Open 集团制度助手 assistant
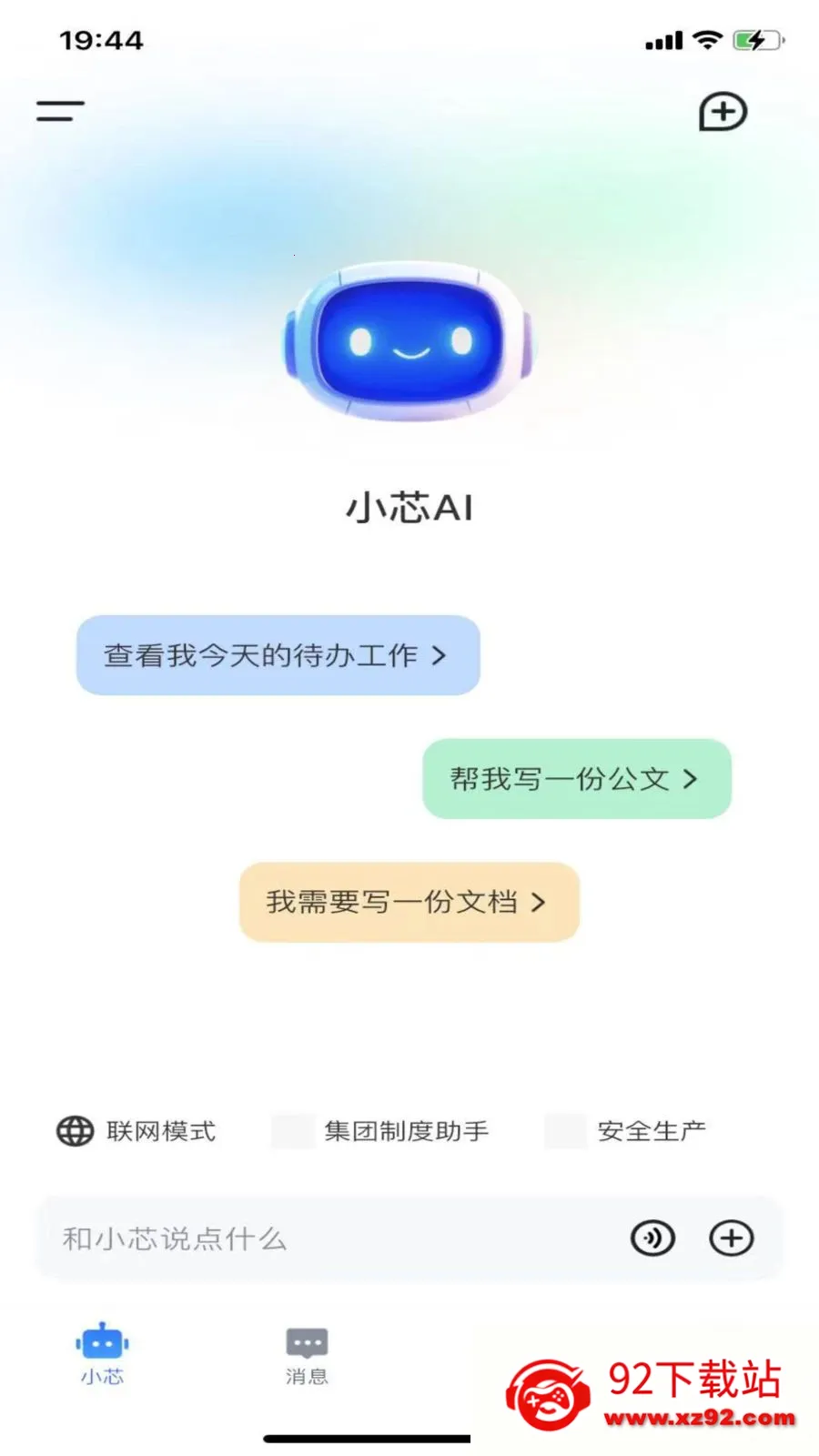This screenshot has width=819, height=1456. [380, 1131]
